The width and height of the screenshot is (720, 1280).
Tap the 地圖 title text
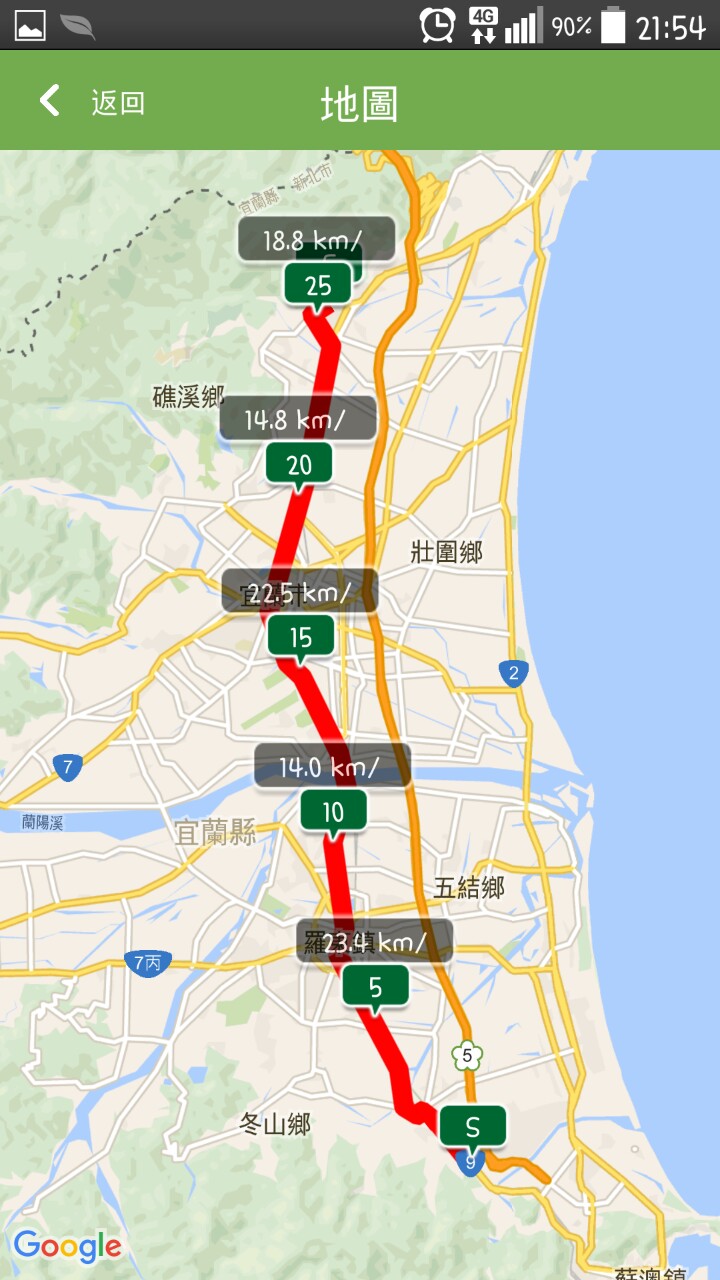point(358,100)
